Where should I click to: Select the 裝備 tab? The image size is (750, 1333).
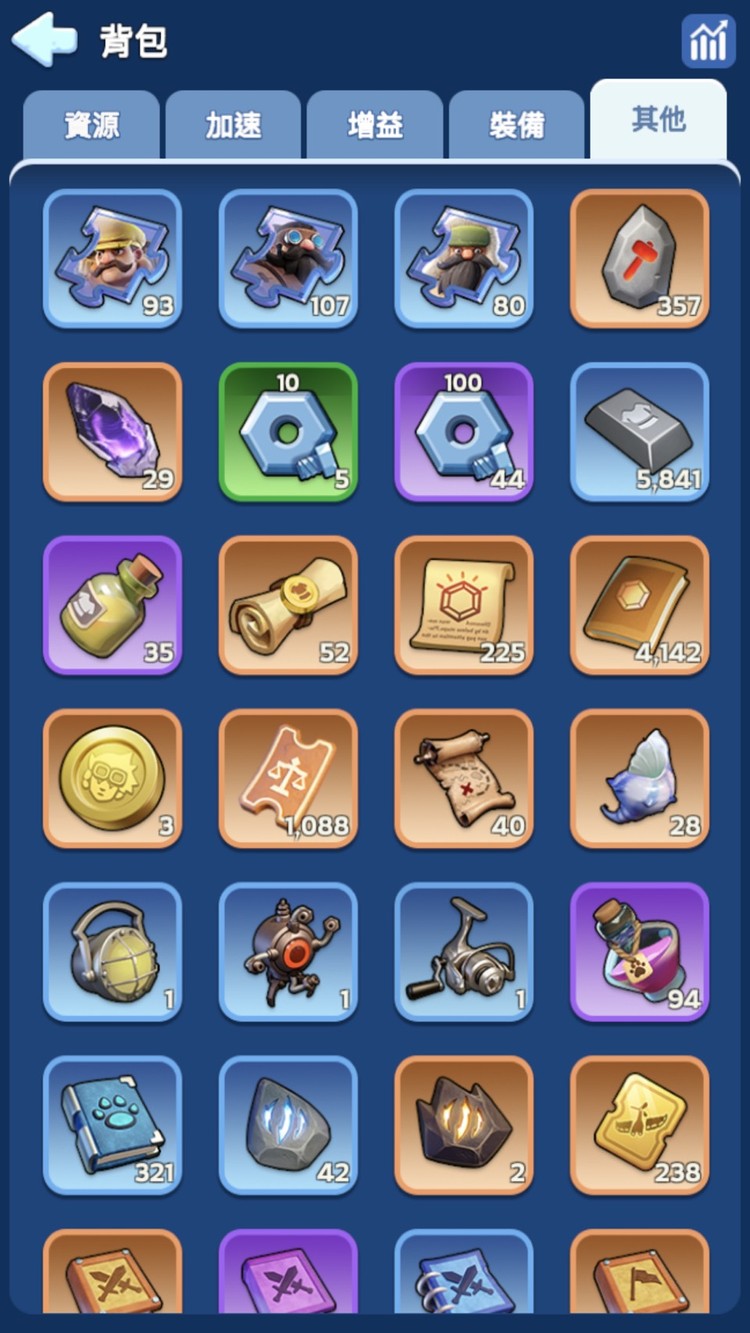coord(517,125)
